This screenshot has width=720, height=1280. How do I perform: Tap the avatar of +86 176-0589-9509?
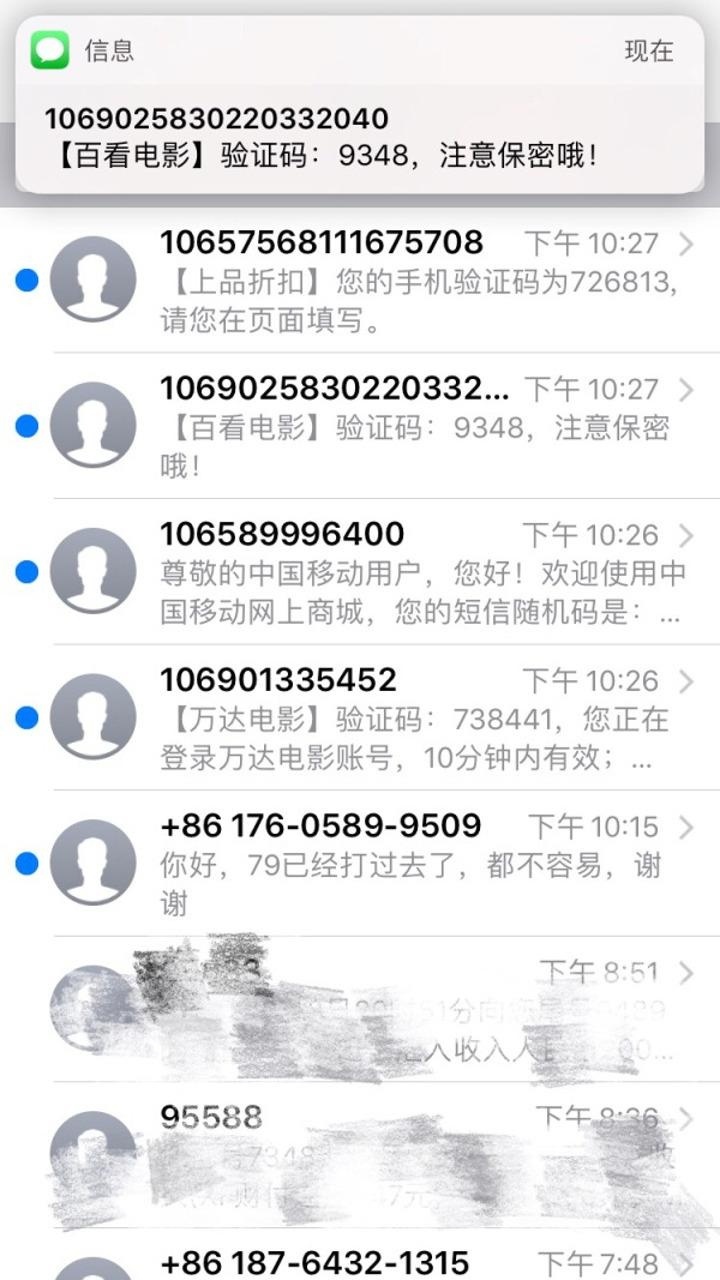coord(93,863)
